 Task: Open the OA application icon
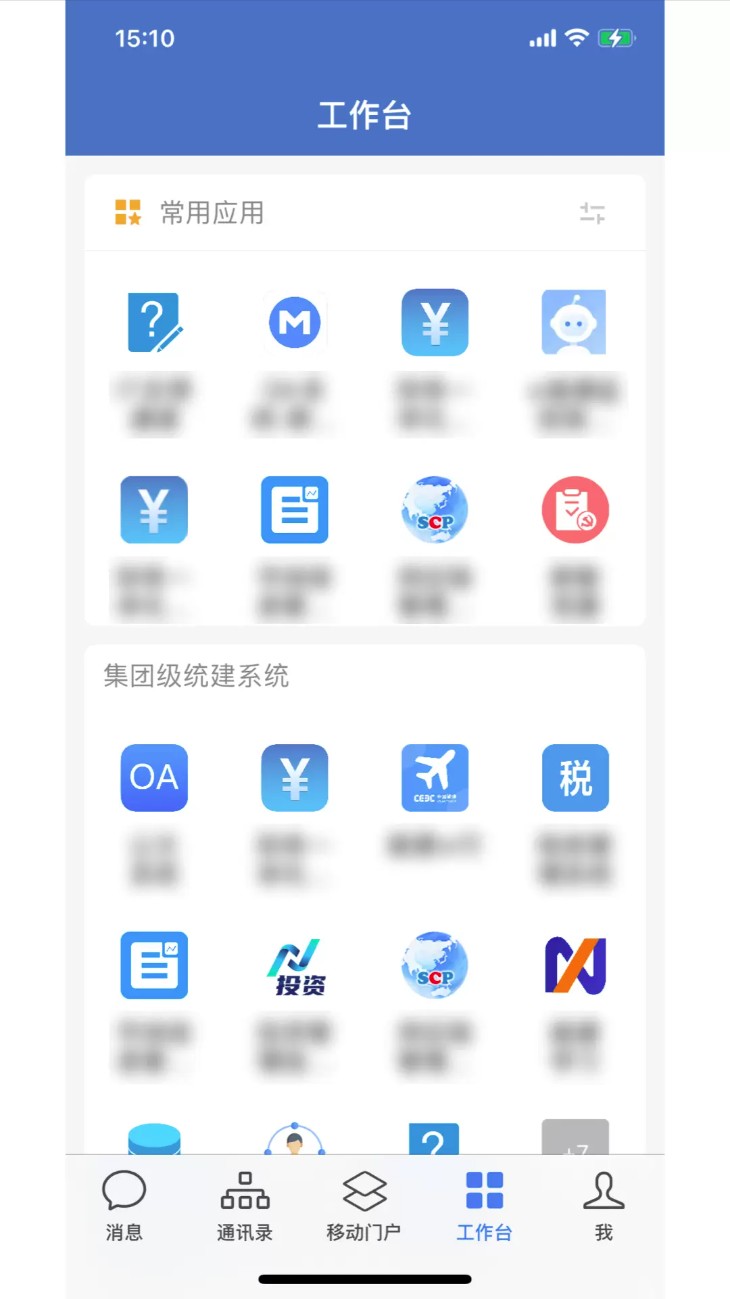(153, 778)
